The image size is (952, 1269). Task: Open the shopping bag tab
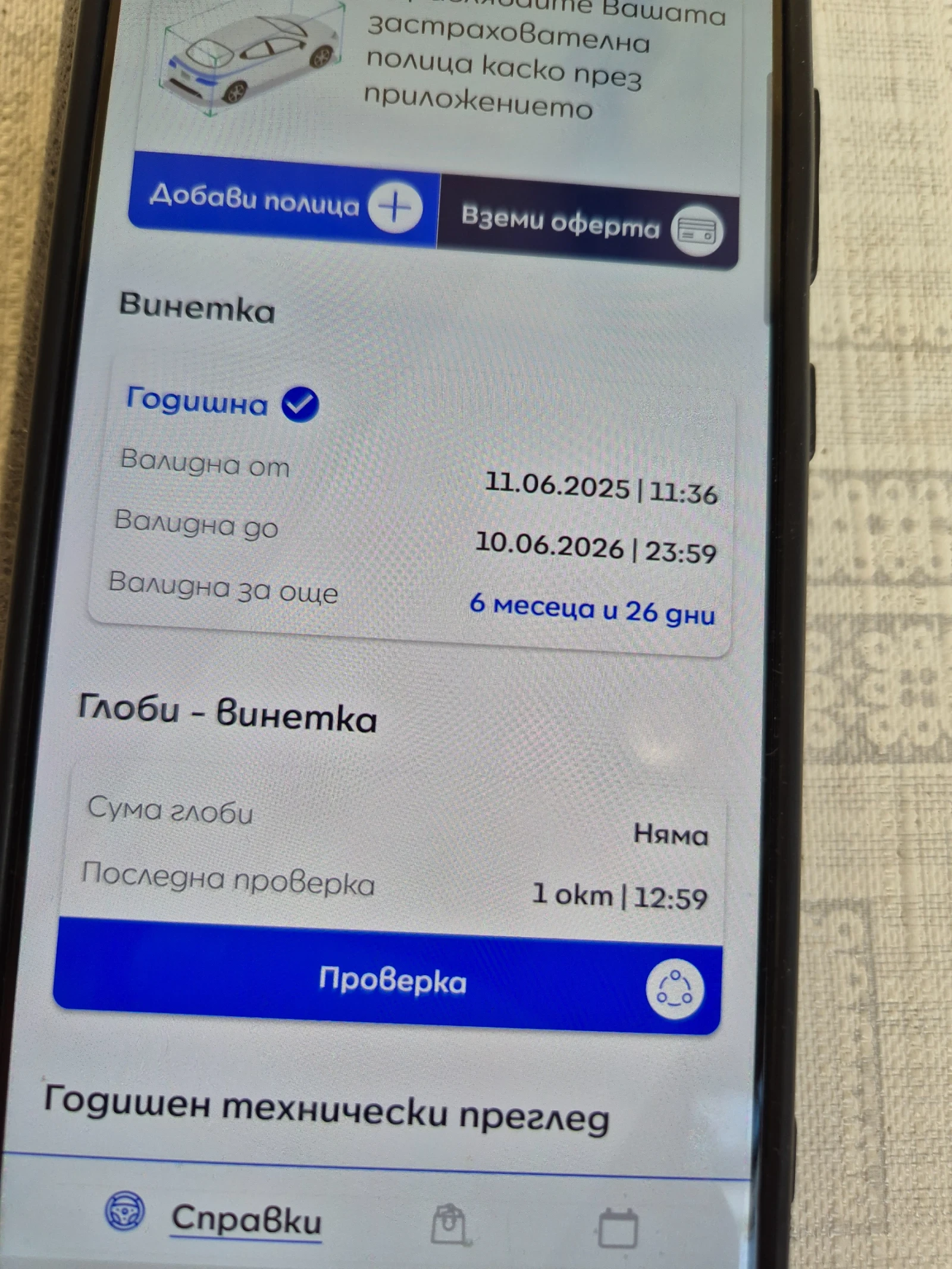(x=449, y=1224)
